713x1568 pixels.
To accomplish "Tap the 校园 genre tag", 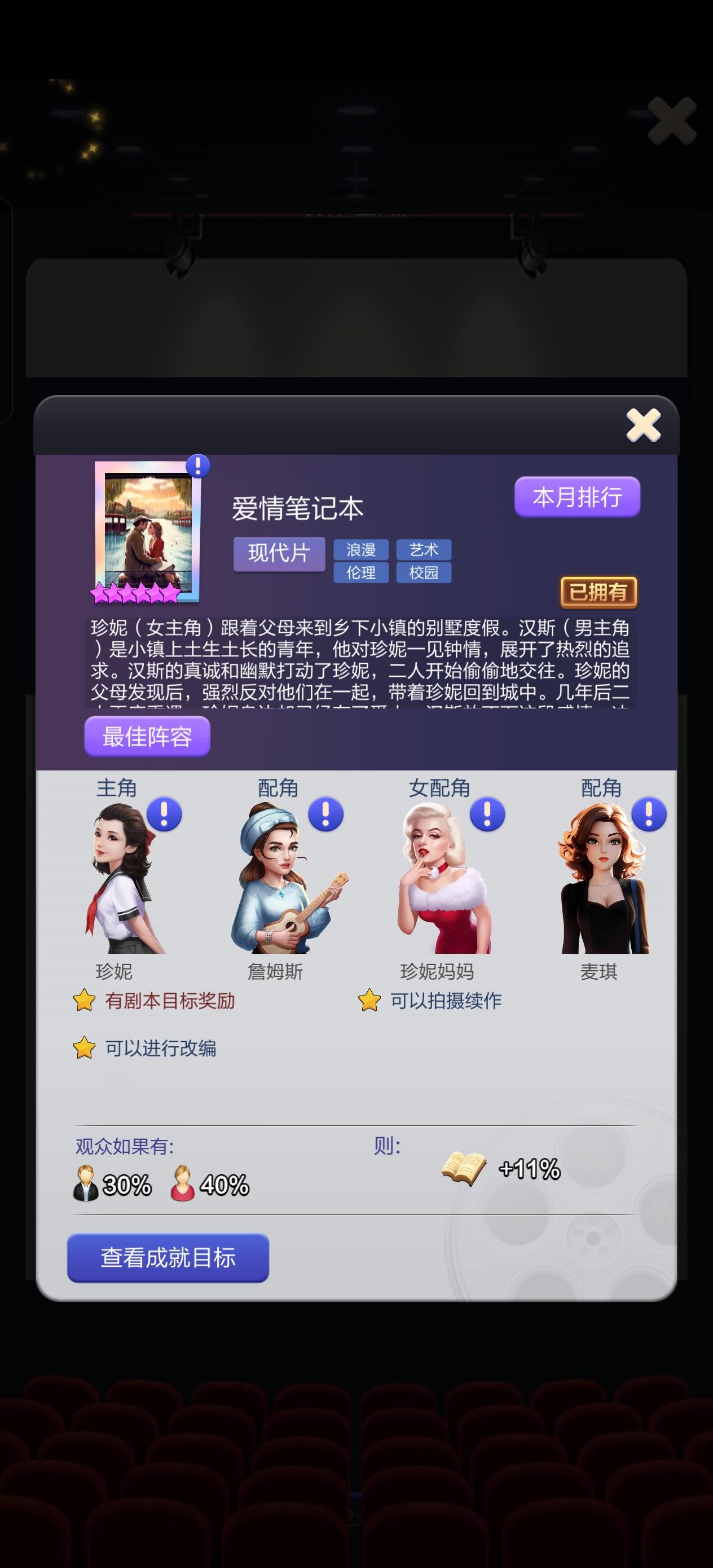I will click(x=424, y=572).
